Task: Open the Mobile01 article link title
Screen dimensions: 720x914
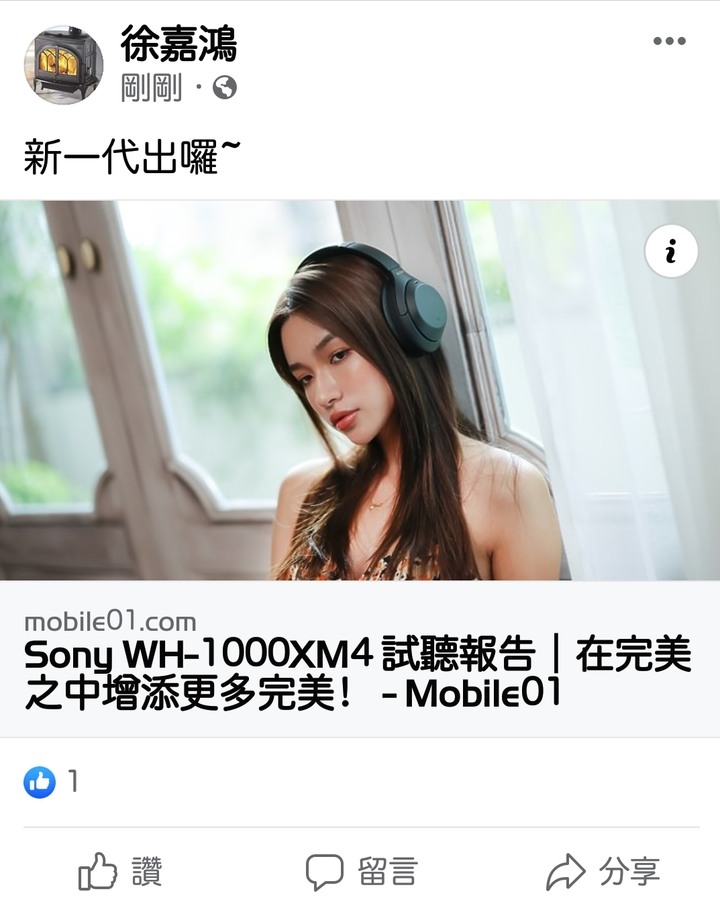Action: pos(358,673)
